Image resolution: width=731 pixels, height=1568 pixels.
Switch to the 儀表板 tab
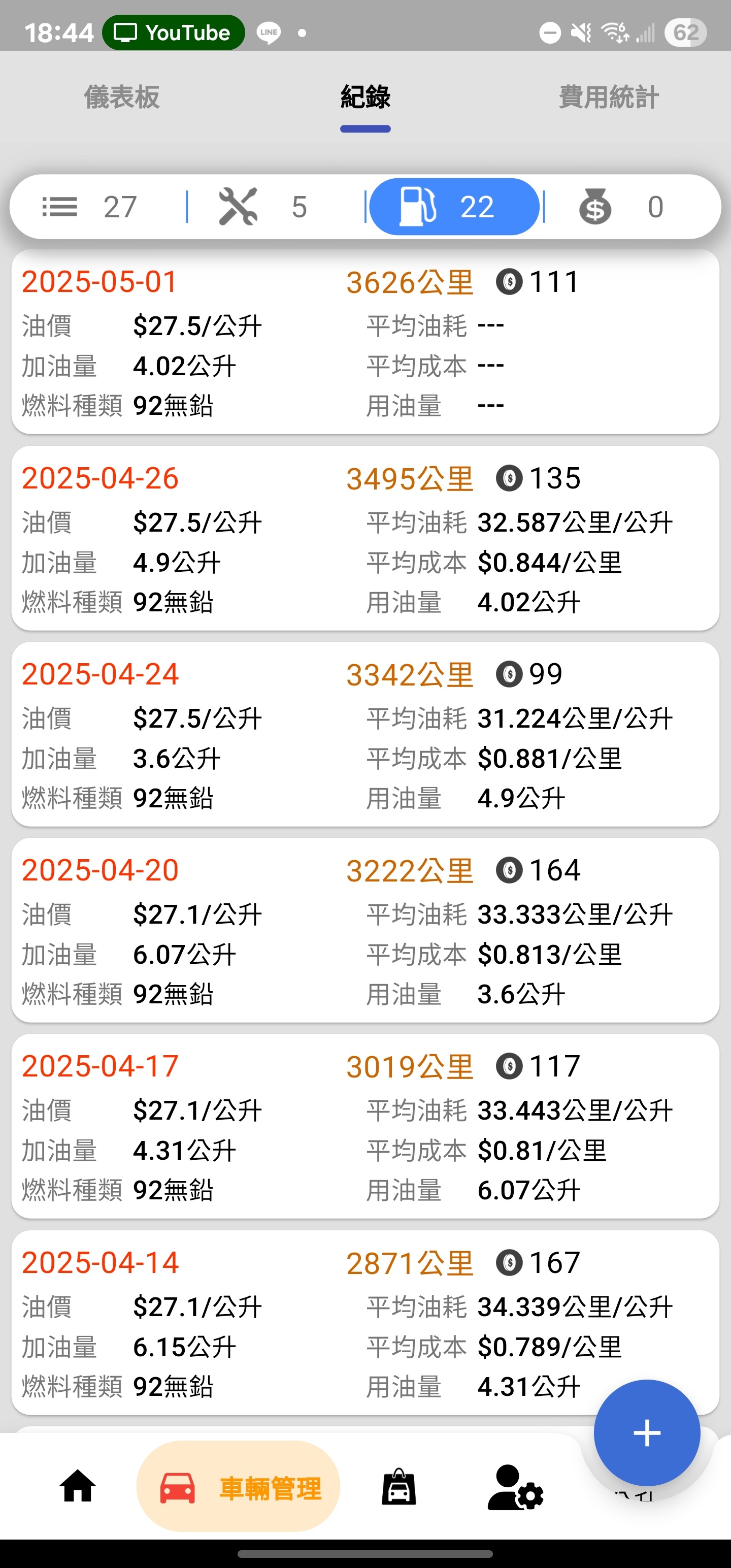coord(122,97)
